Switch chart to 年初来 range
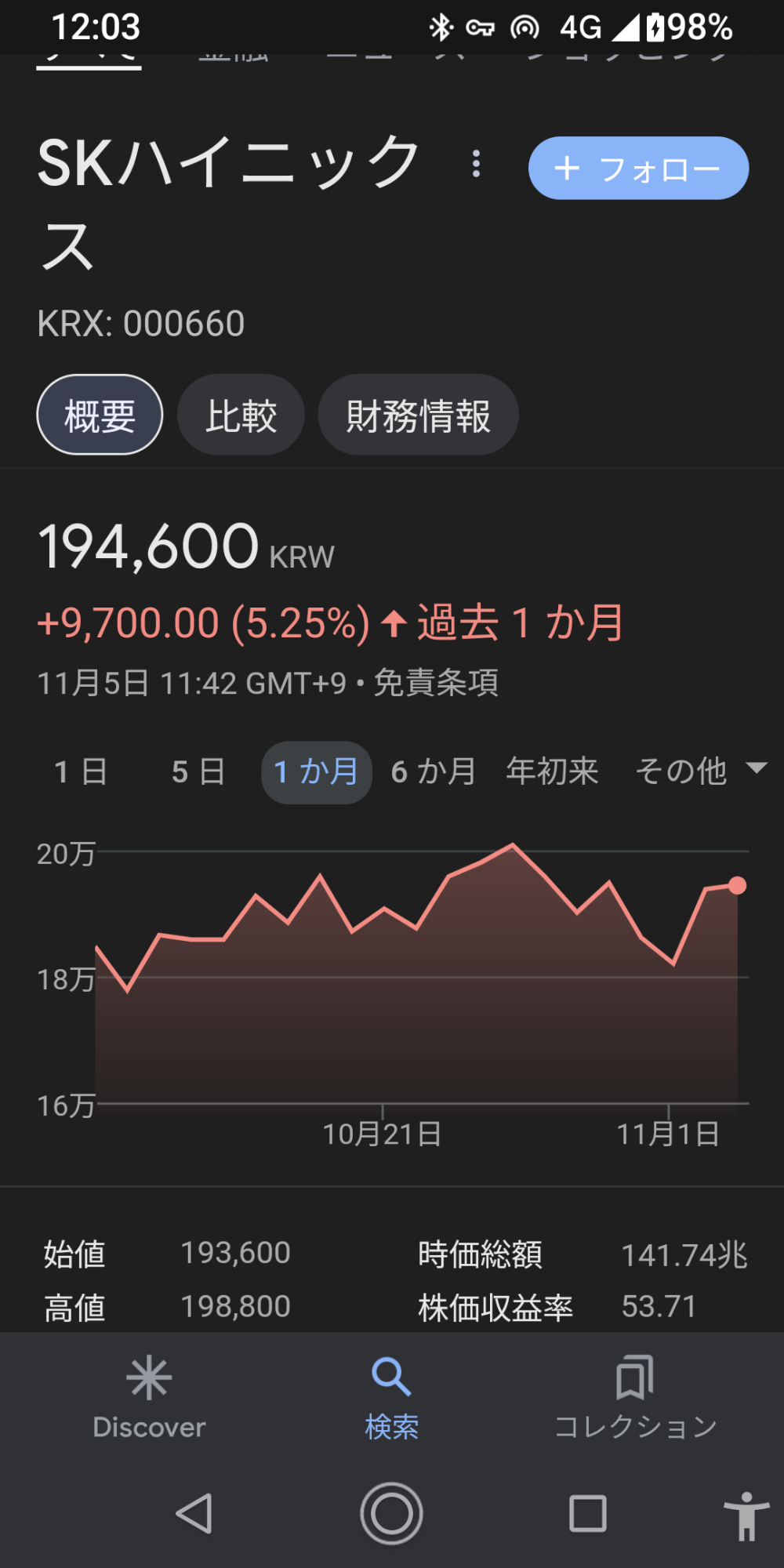784x1568 pixels. pyautogui.click(x=552, y=771)
